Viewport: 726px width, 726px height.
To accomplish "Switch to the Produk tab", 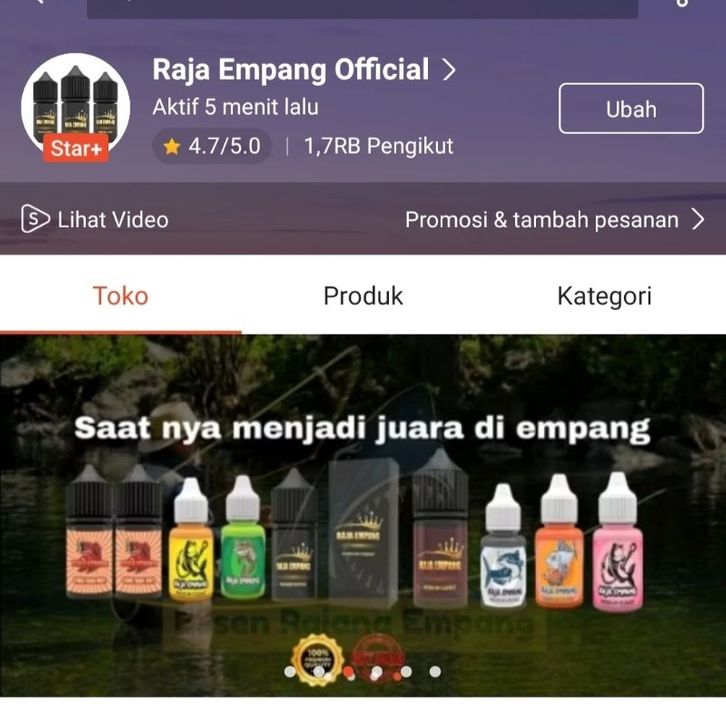I will (x=363, y=296).
